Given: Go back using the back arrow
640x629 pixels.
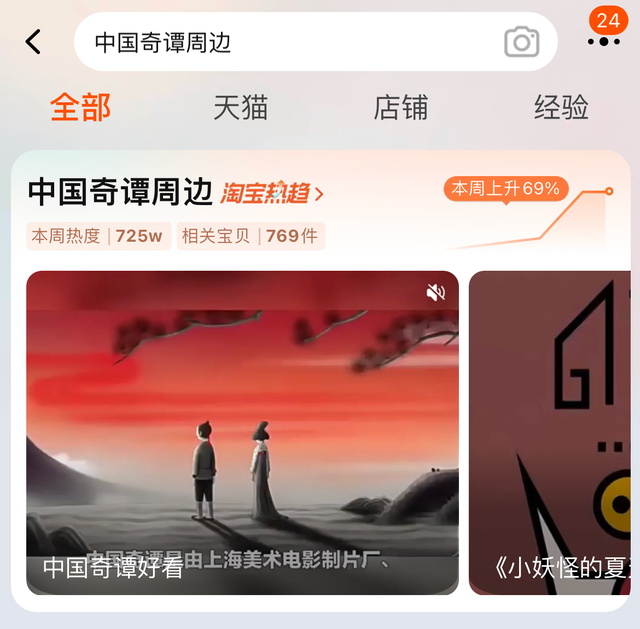Looking at the screenshot, I should [34, 42].
